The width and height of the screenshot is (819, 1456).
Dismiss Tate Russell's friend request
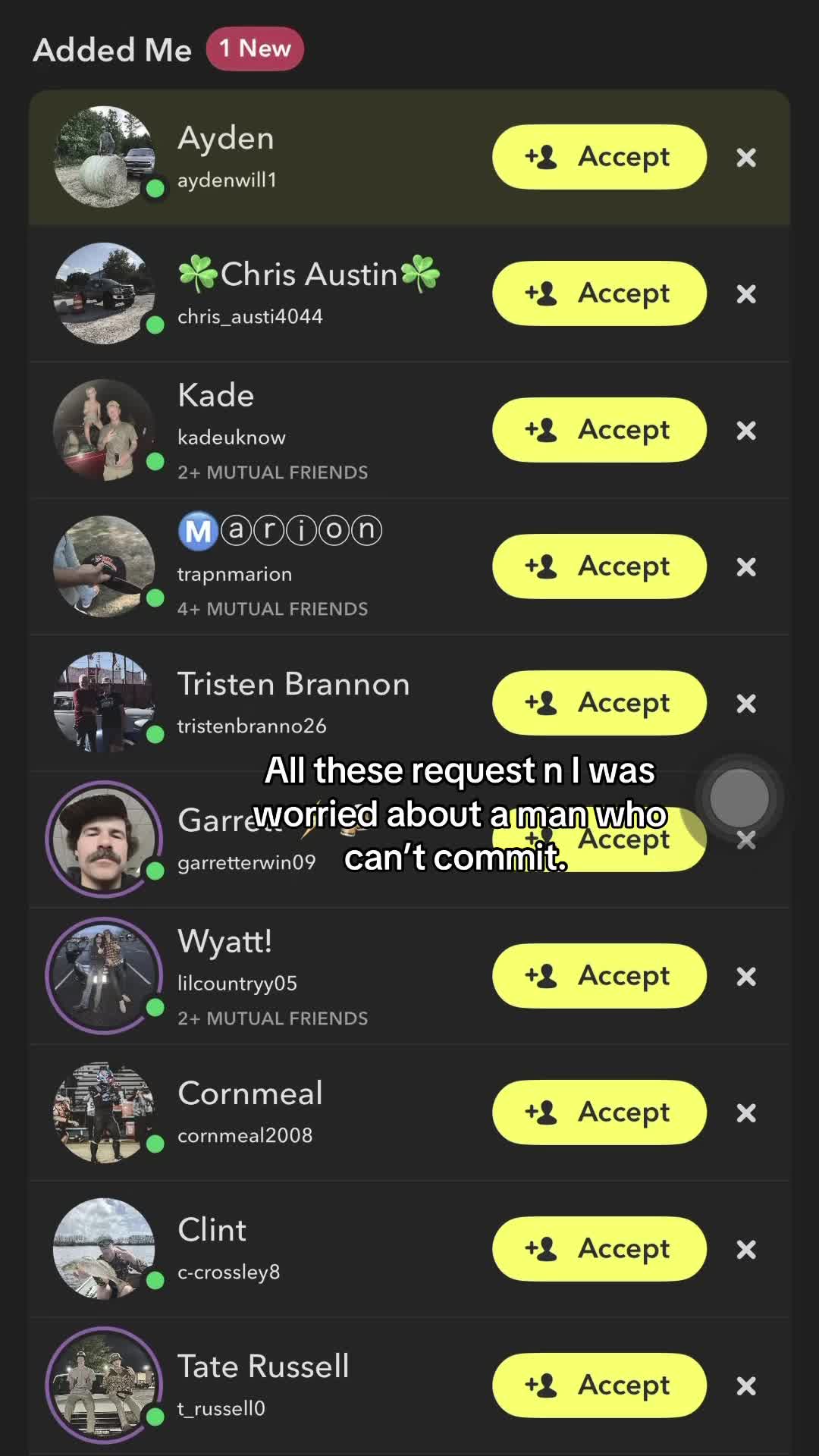point(746,1386)
